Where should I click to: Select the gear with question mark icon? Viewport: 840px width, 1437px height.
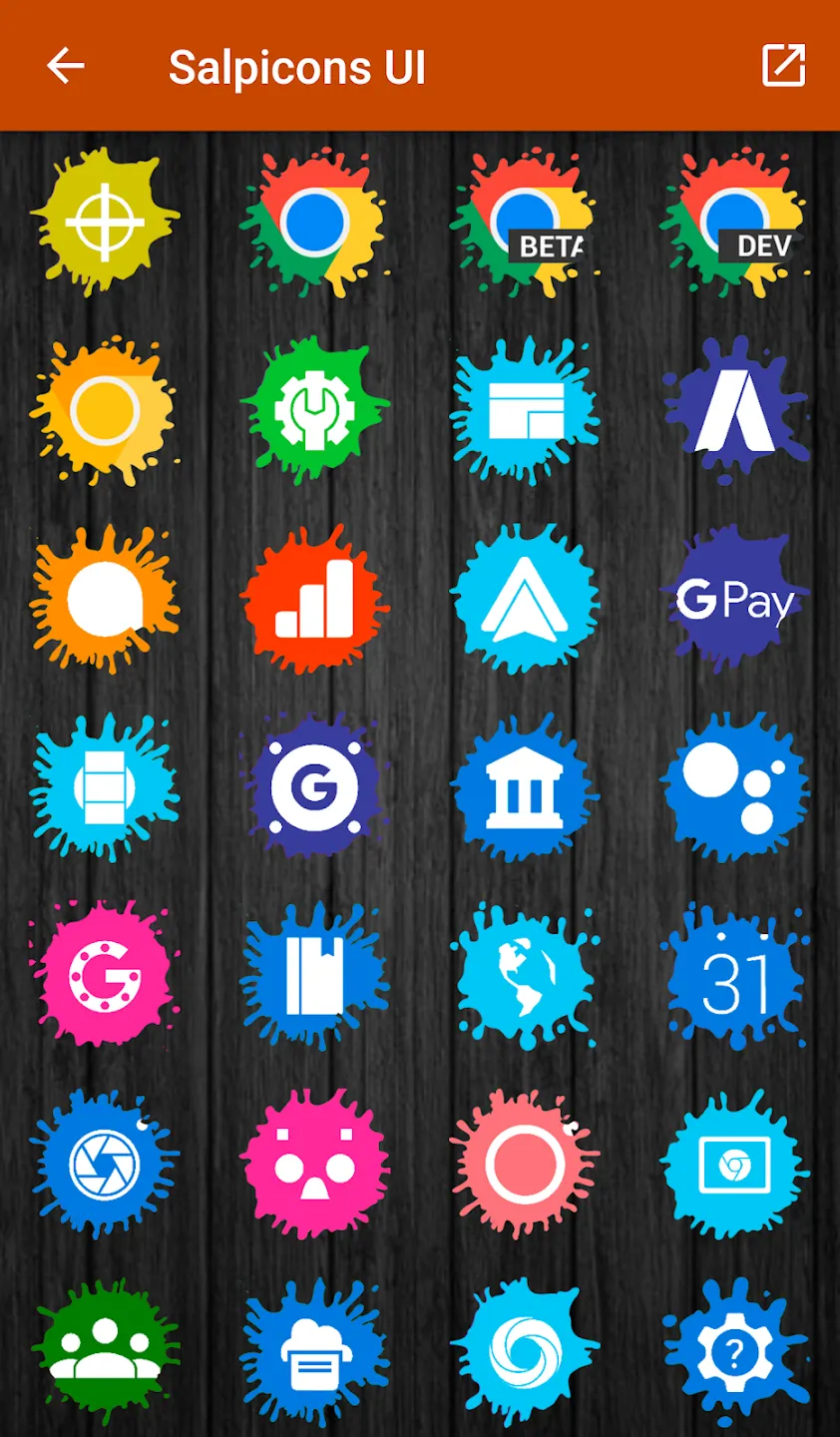[x=735, y=1353]
